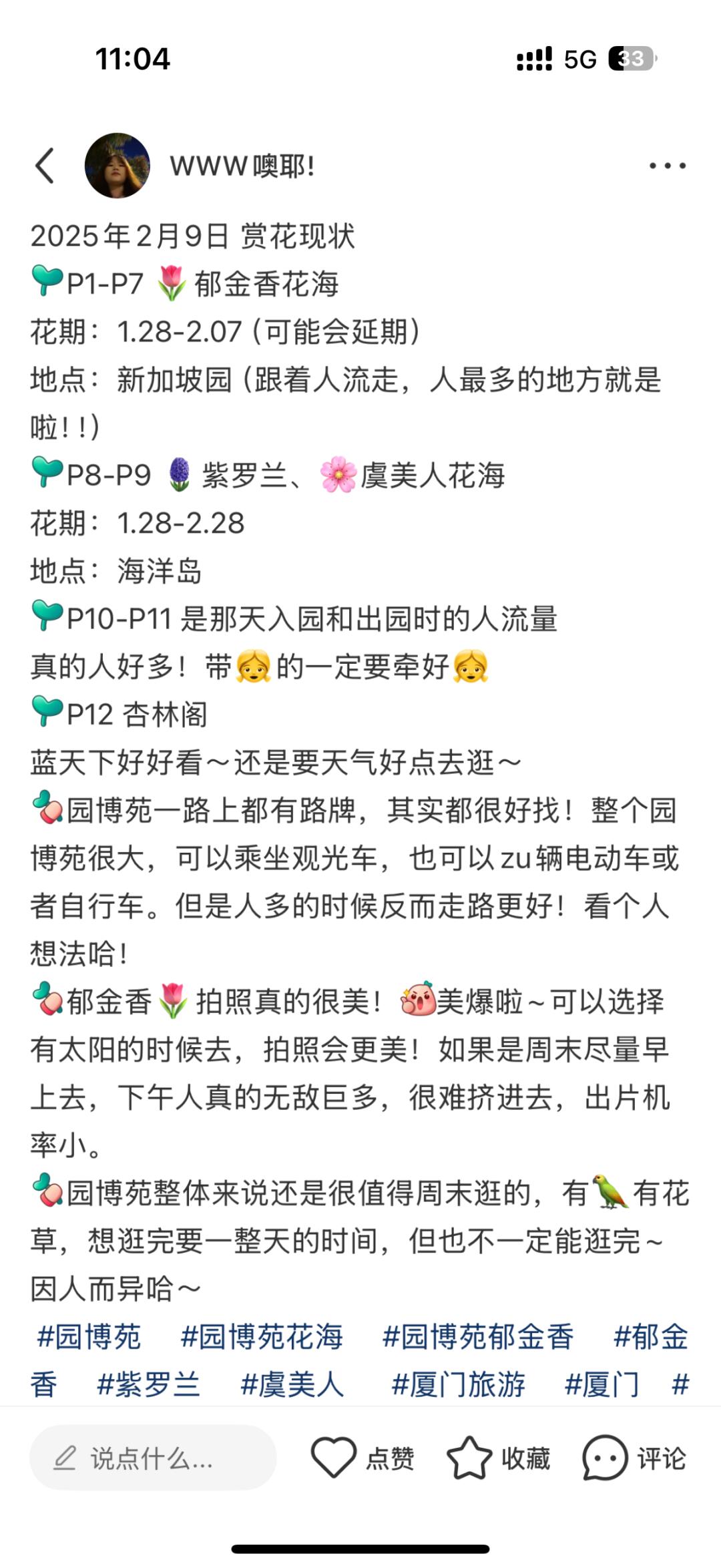The height and width of the screenshot is (1568, 721).
Task: Tap the 说点什么 comment input box
Action: tap(153, 1458)
